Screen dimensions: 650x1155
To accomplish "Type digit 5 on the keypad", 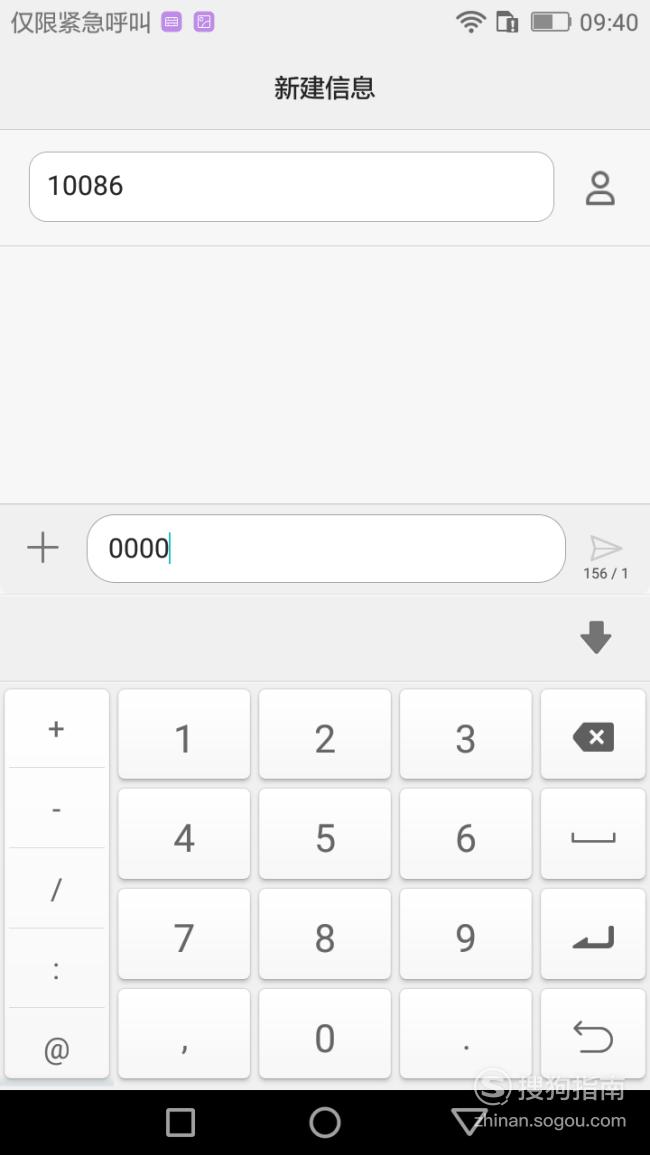I will pos(325,834).
